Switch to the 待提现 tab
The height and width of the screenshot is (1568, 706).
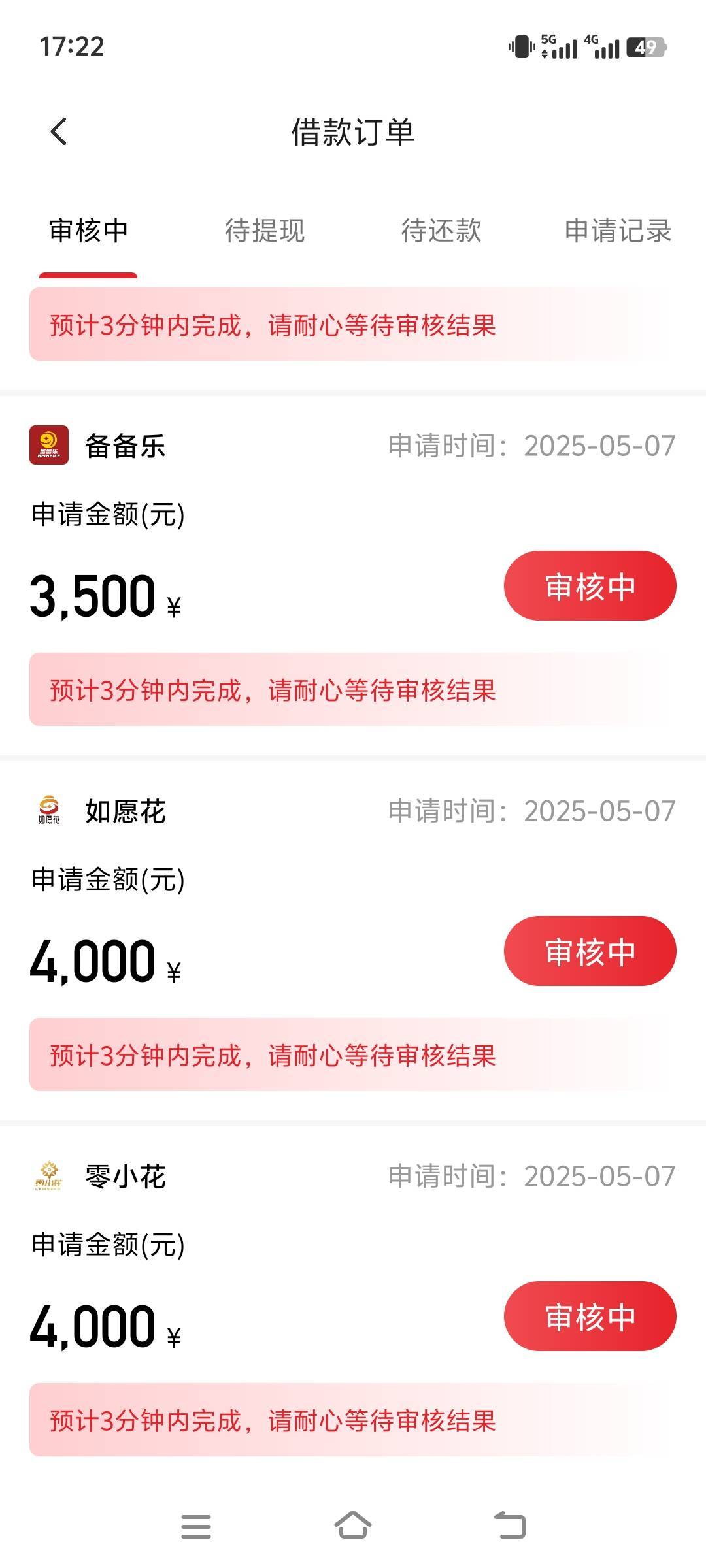tap(265, 231)
